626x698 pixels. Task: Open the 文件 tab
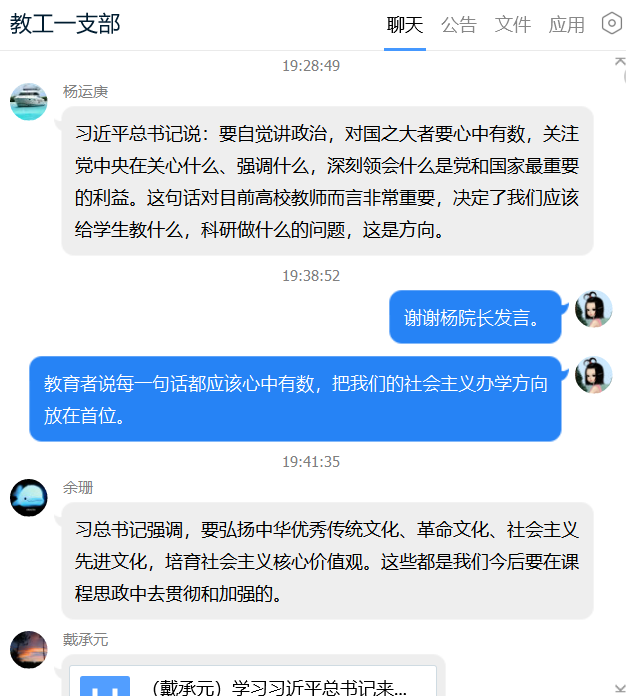coord(513,25)
